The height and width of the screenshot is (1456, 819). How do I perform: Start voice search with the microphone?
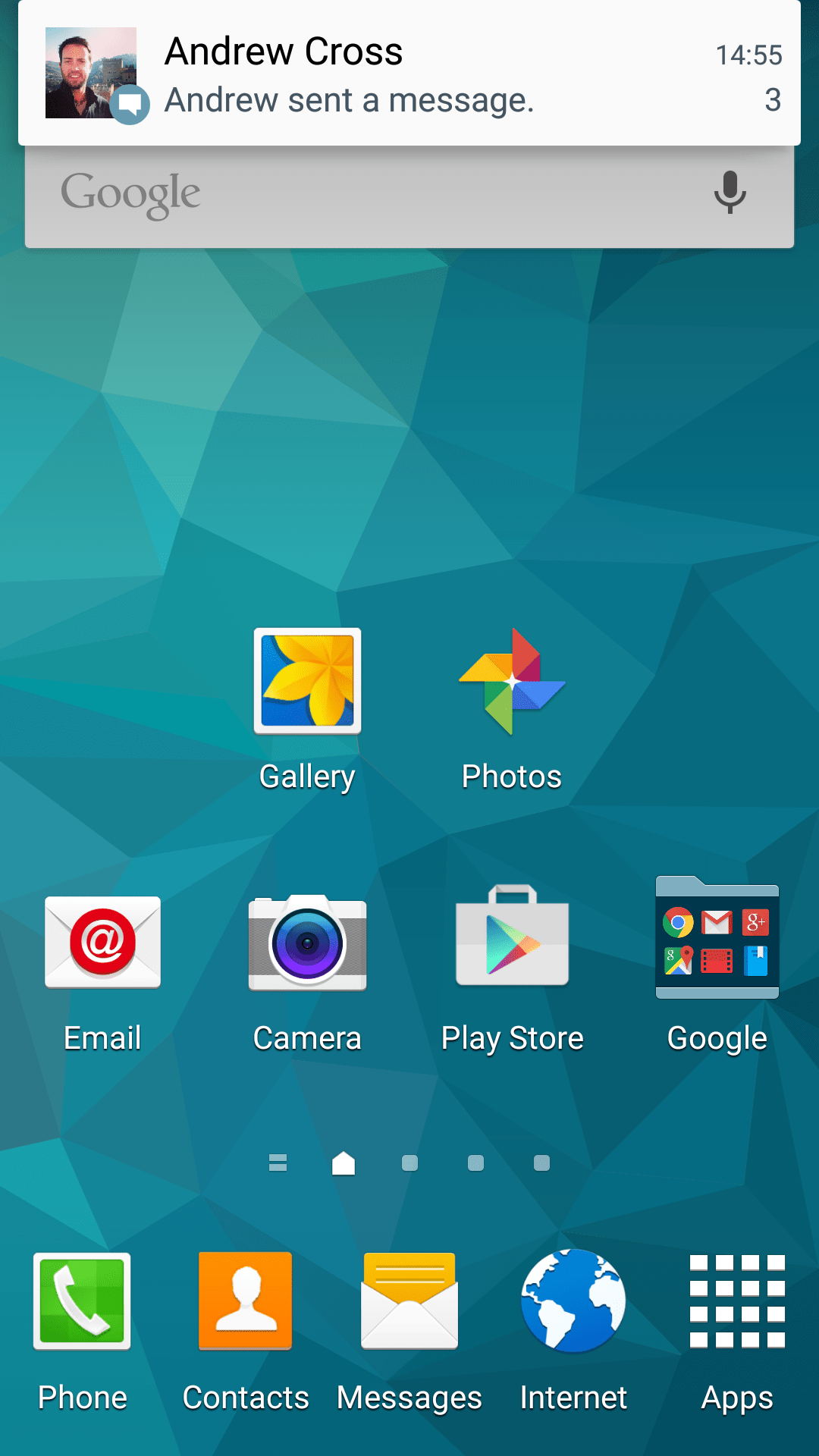click(730, 193)
